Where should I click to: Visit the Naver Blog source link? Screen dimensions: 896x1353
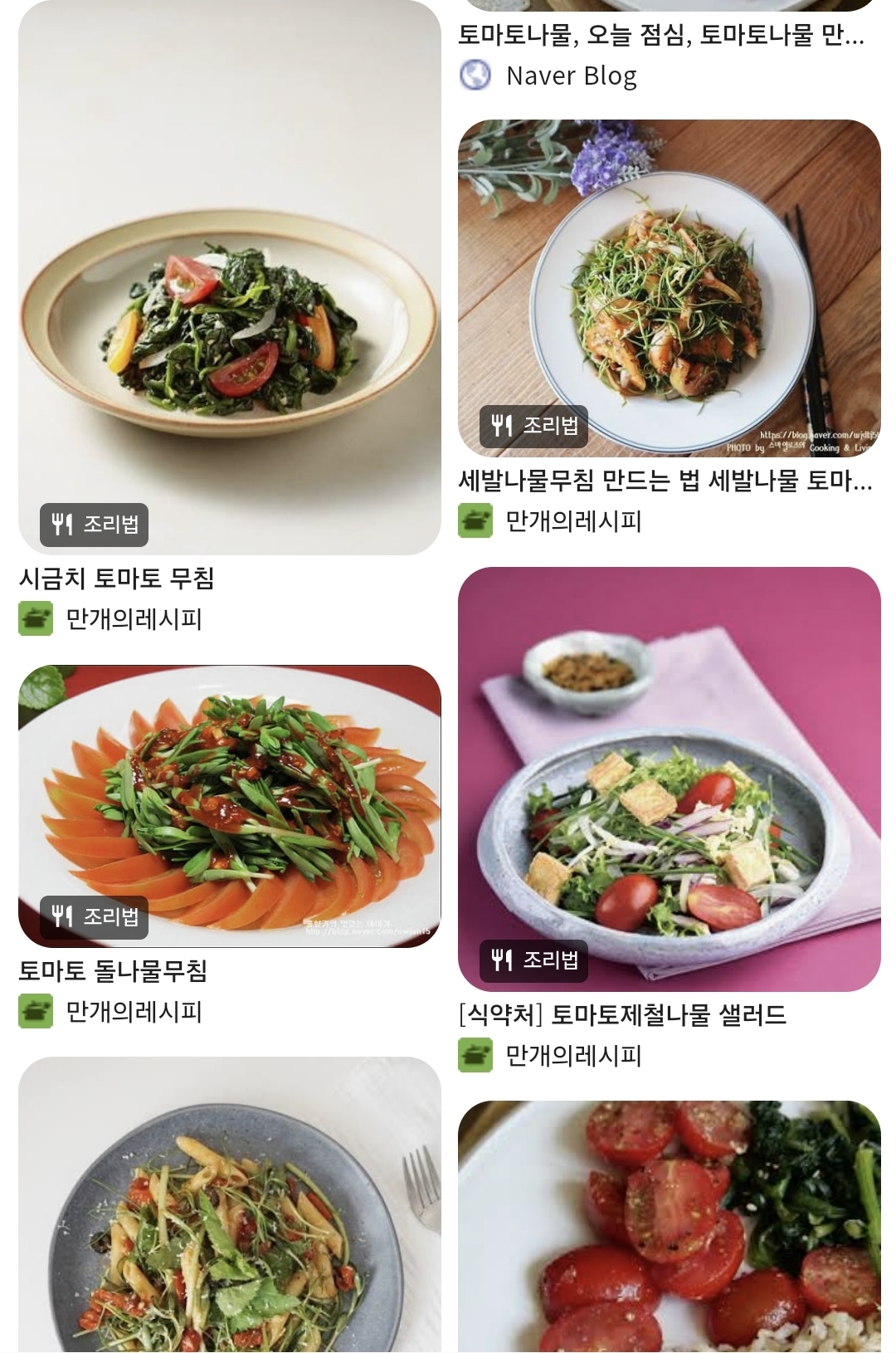click(571, 76)
